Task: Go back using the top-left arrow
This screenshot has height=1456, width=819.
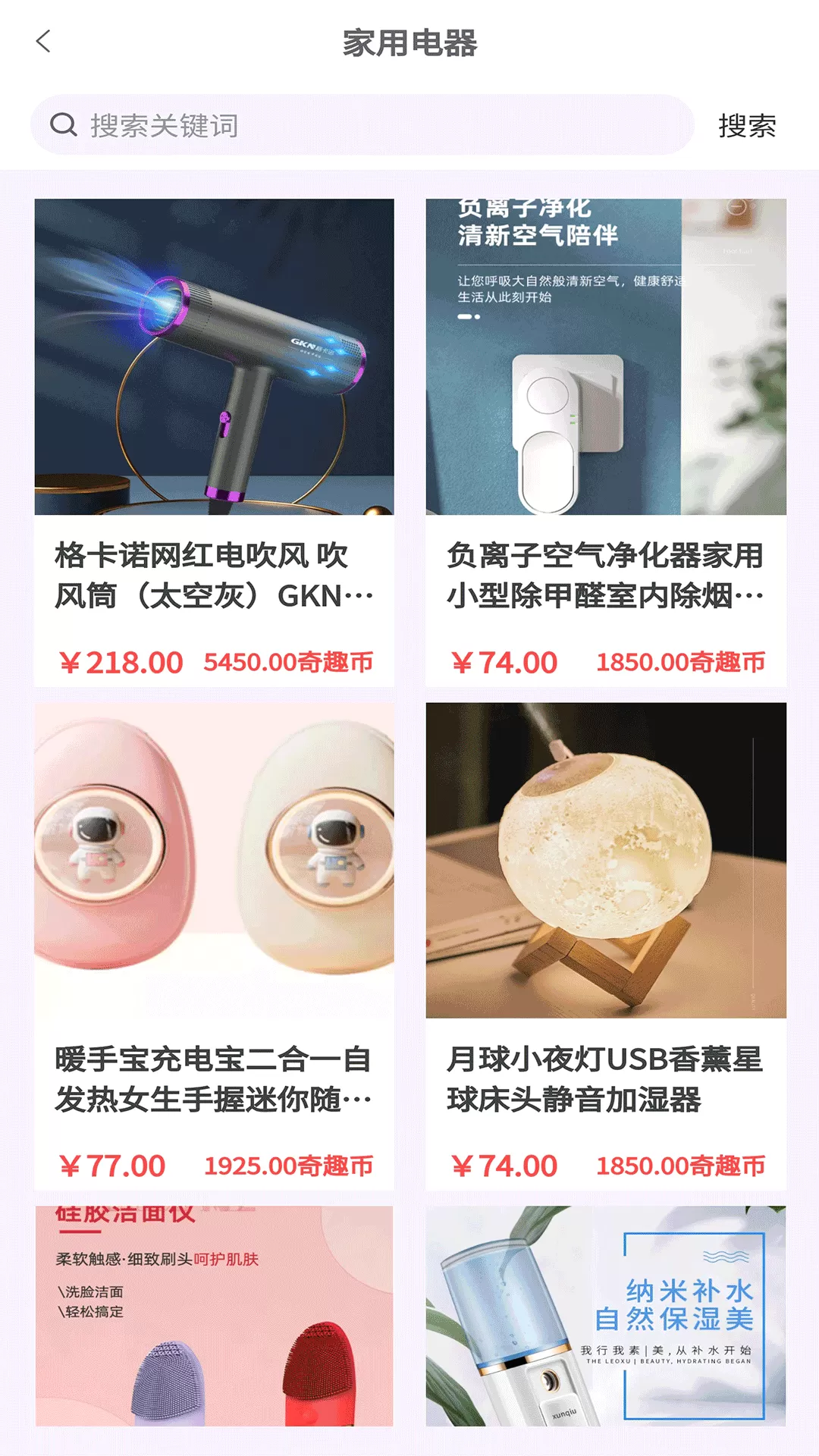Action: [x=43, y=42]
